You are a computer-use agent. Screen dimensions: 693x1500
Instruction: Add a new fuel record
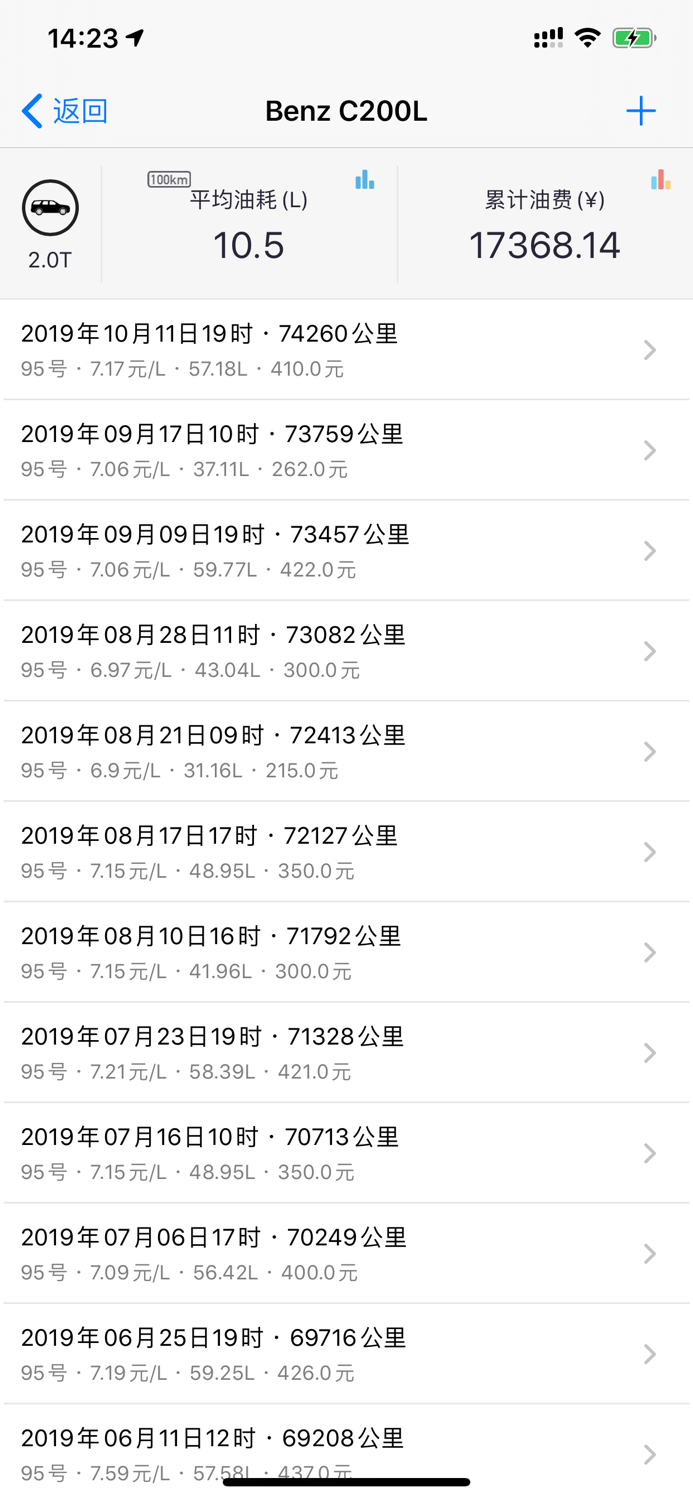[640, 111]
